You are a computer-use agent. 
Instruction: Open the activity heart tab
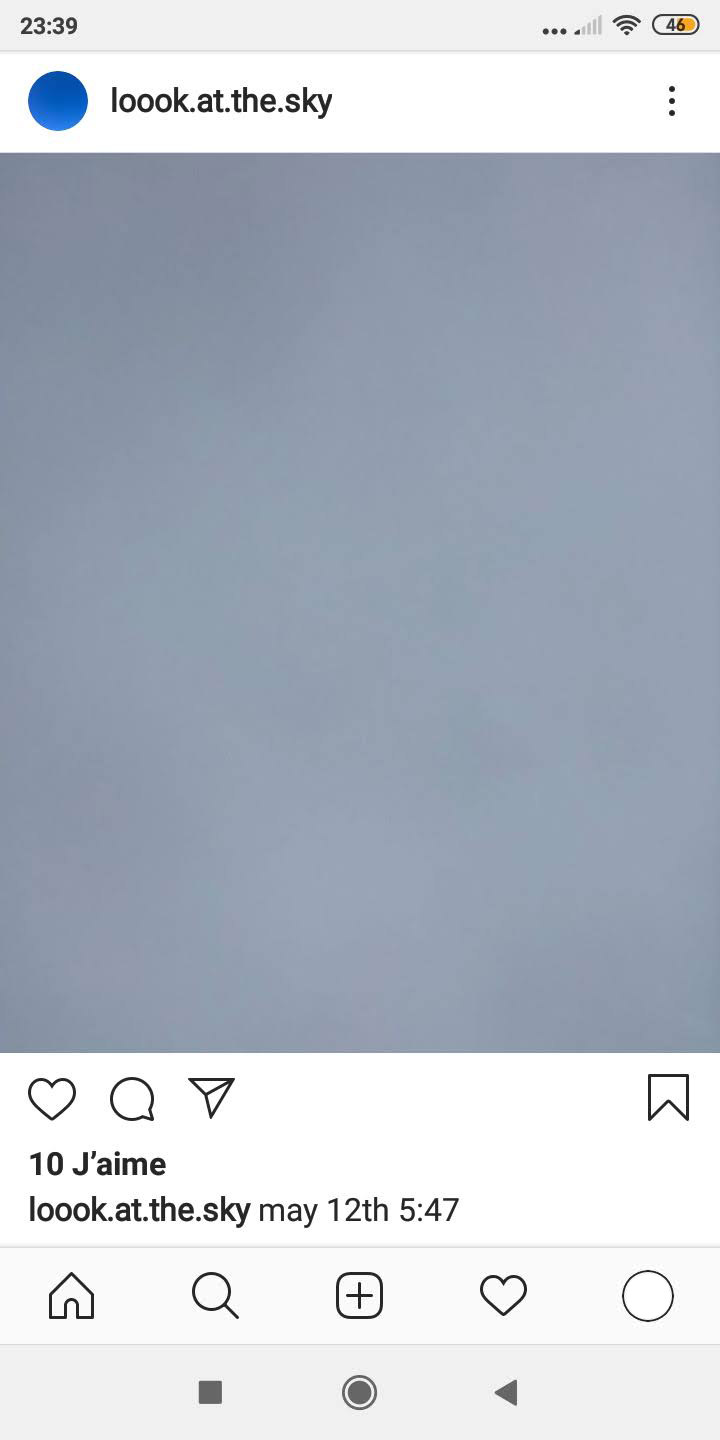pos(503,1296)
